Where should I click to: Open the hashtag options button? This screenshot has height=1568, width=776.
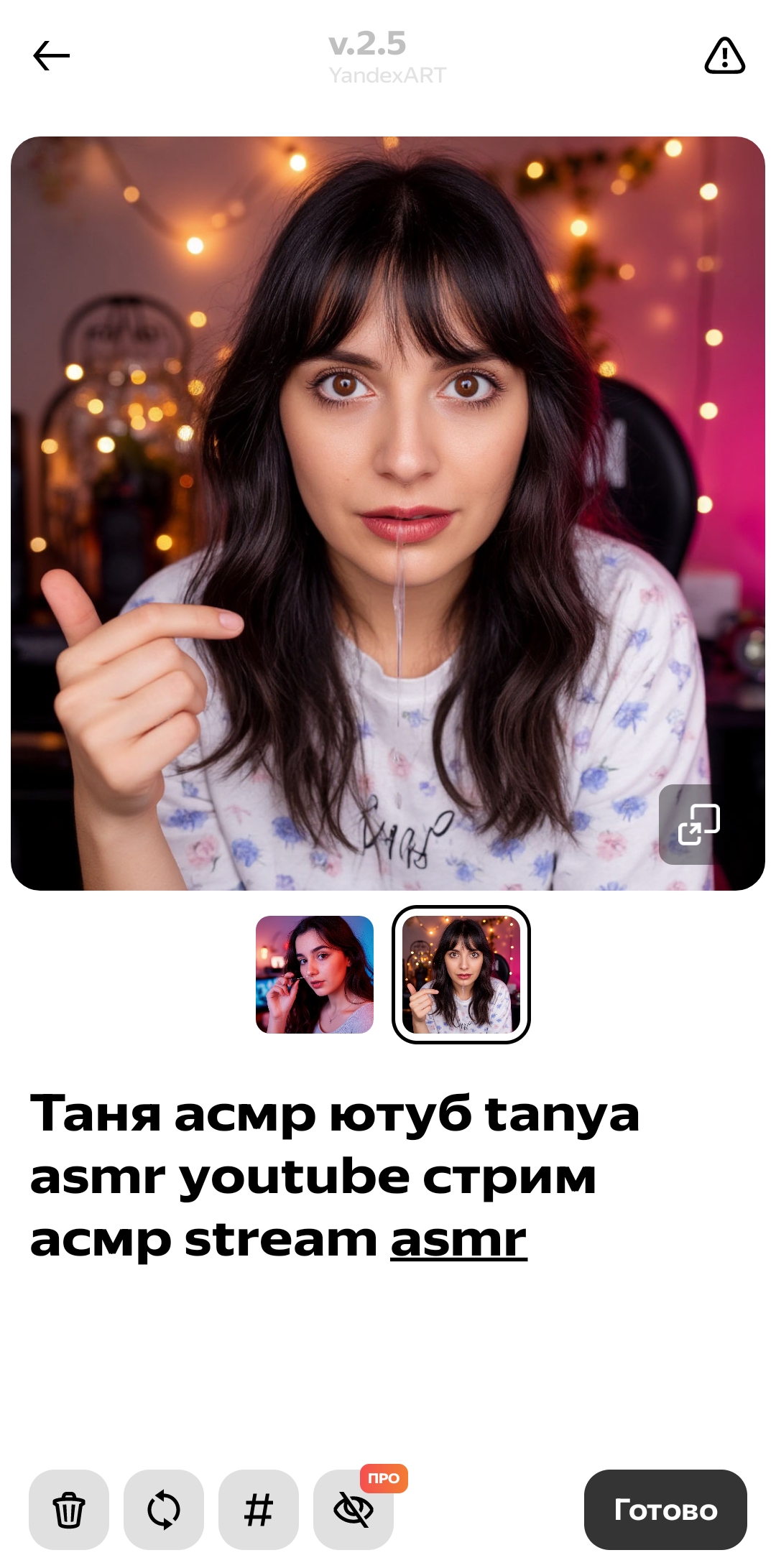[x=259, y=1510]
